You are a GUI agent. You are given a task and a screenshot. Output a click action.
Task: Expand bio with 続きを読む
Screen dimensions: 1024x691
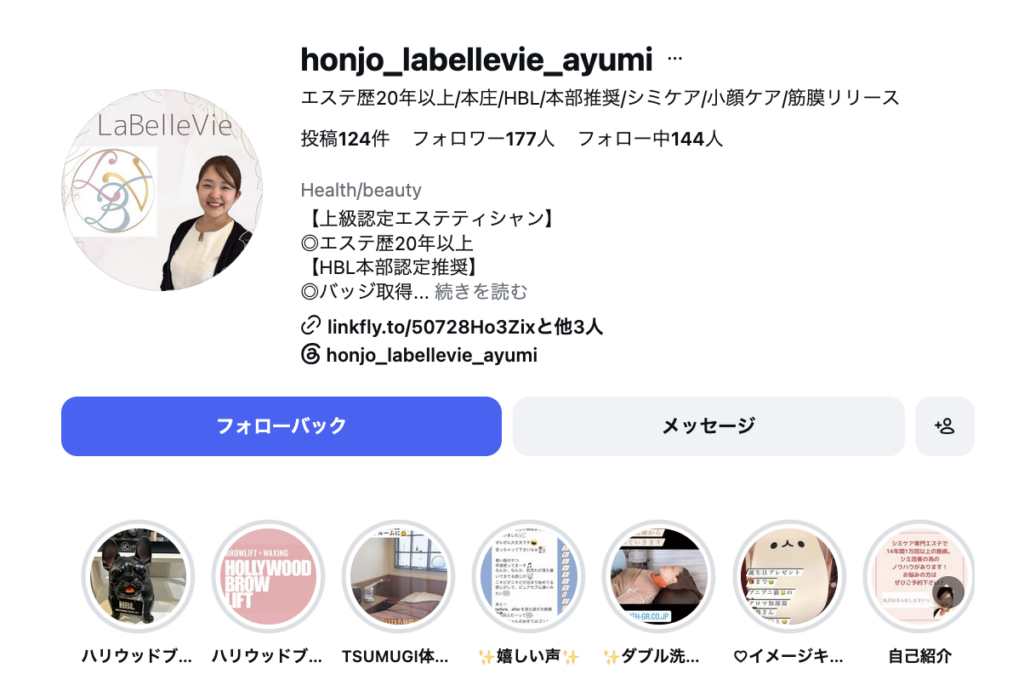pyautogui.click(x=481, y=291)
